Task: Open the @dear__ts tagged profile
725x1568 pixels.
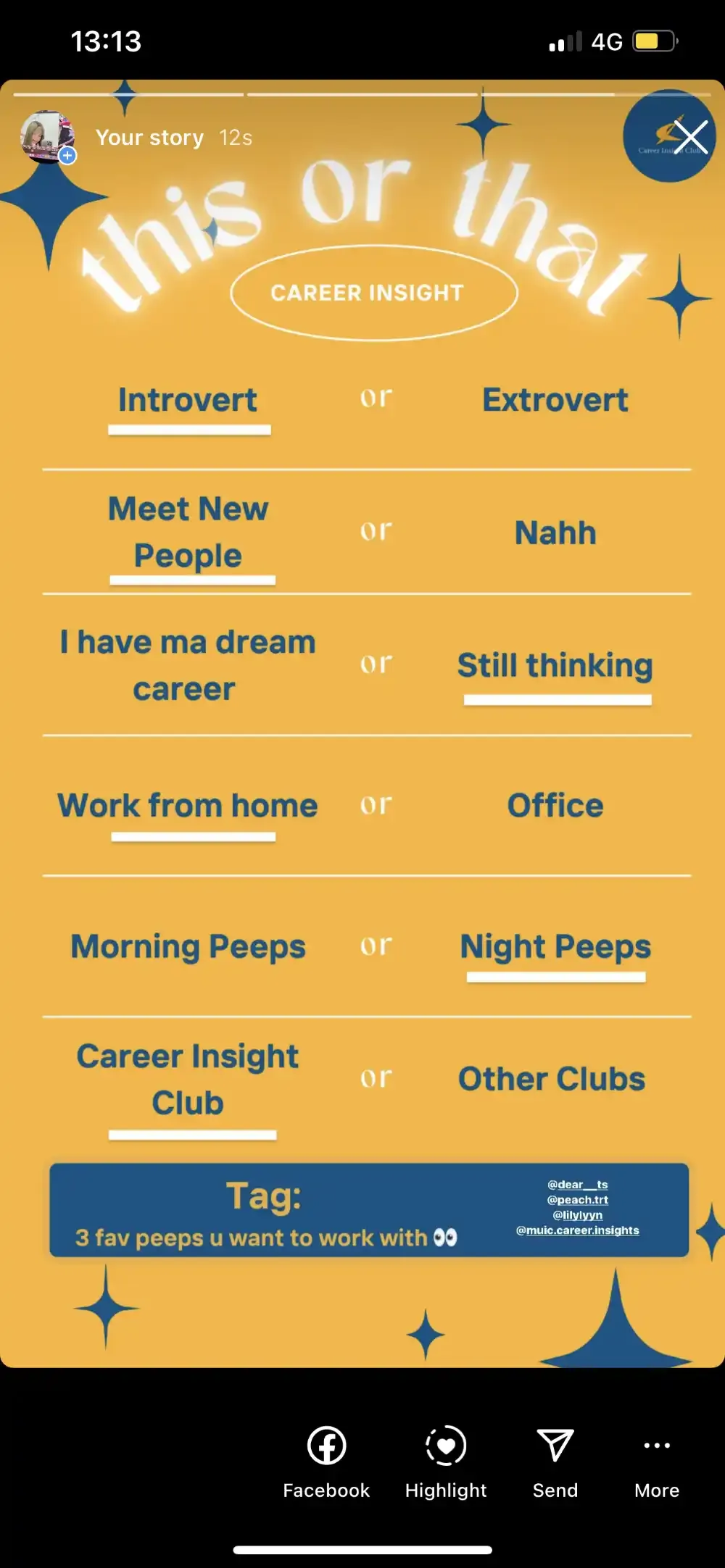Action: pyautogui.click(x=578, y=1184)
